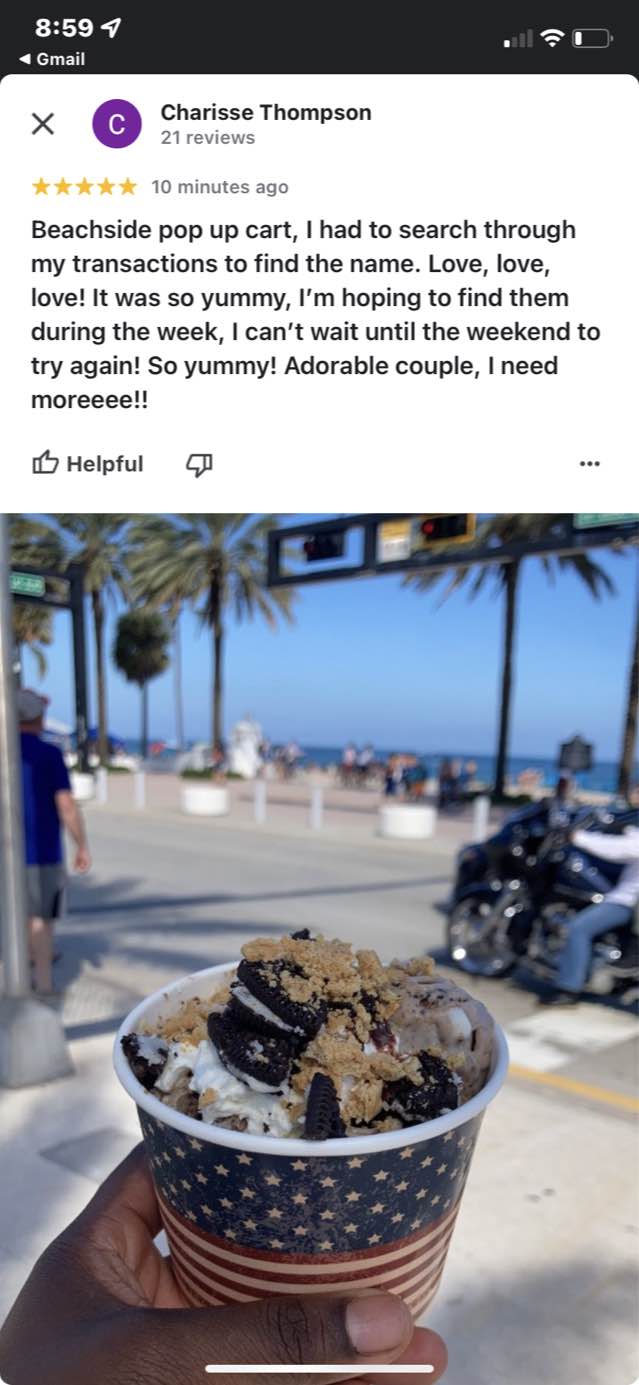Close the review view
The image size is (639, 1385).
tap(43, 124)
